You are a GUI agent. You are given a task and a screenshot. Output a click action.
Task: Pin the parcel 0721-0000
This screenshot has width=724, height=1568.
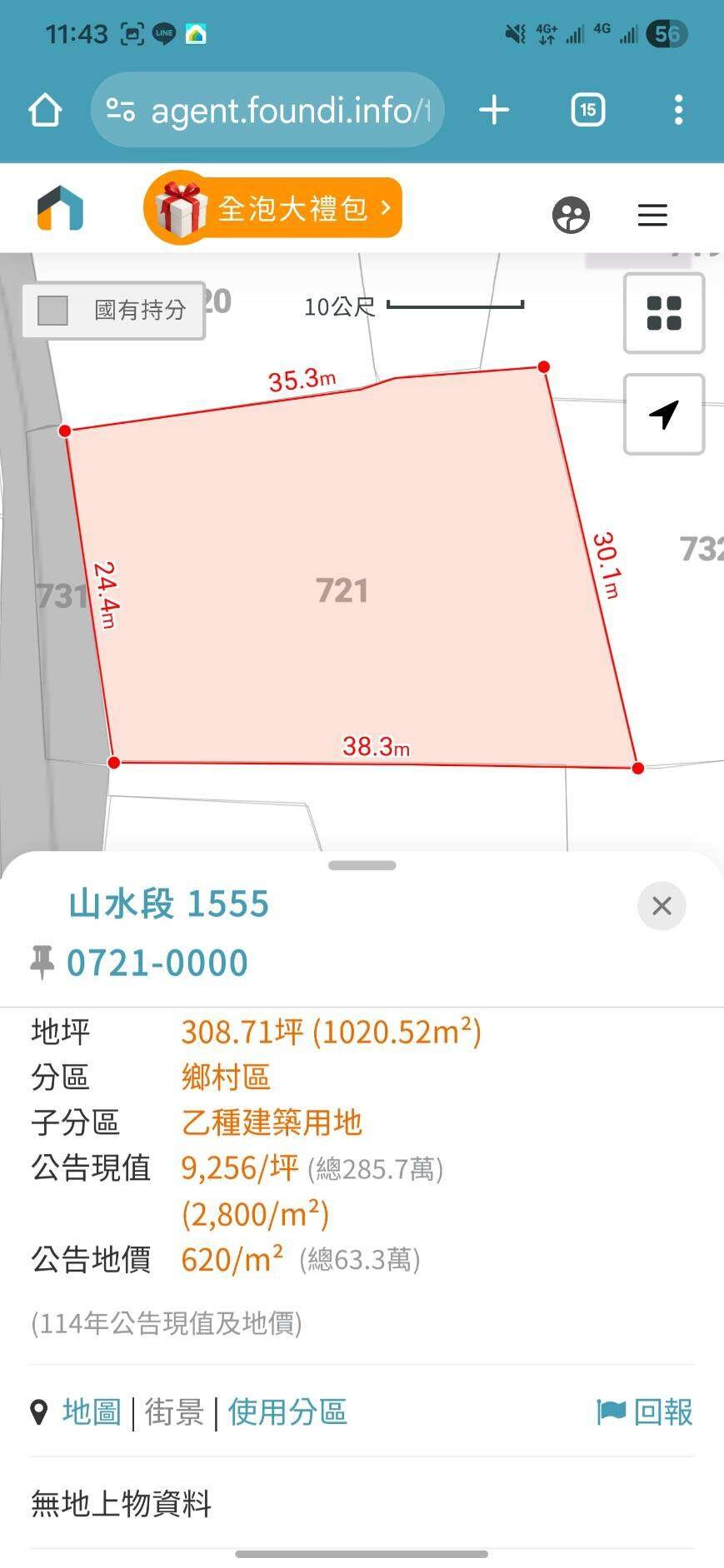point(42,962)
